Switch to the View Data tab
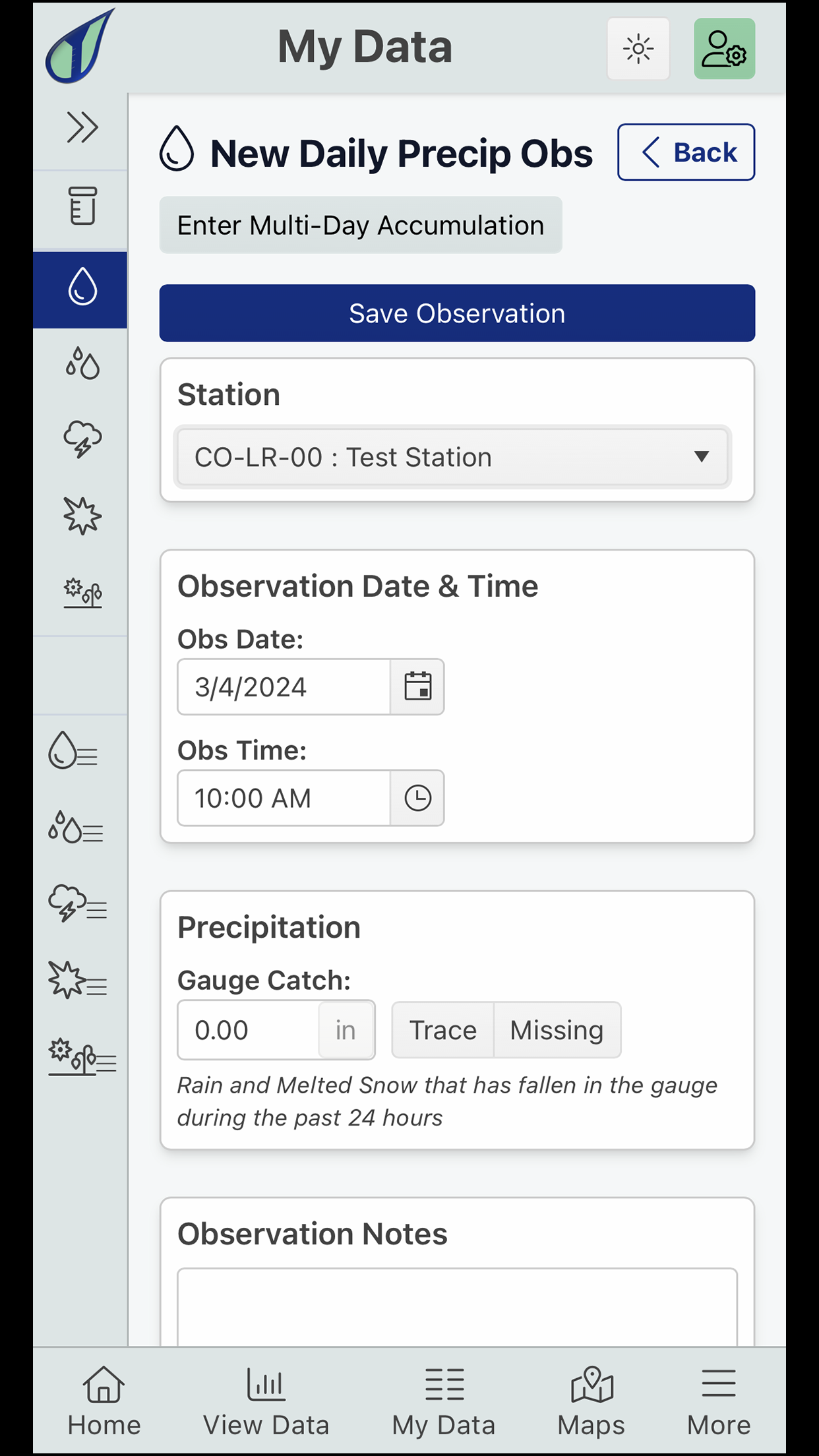The image size is (819, 1456). pyautogui.click(x=266, y=1398)
